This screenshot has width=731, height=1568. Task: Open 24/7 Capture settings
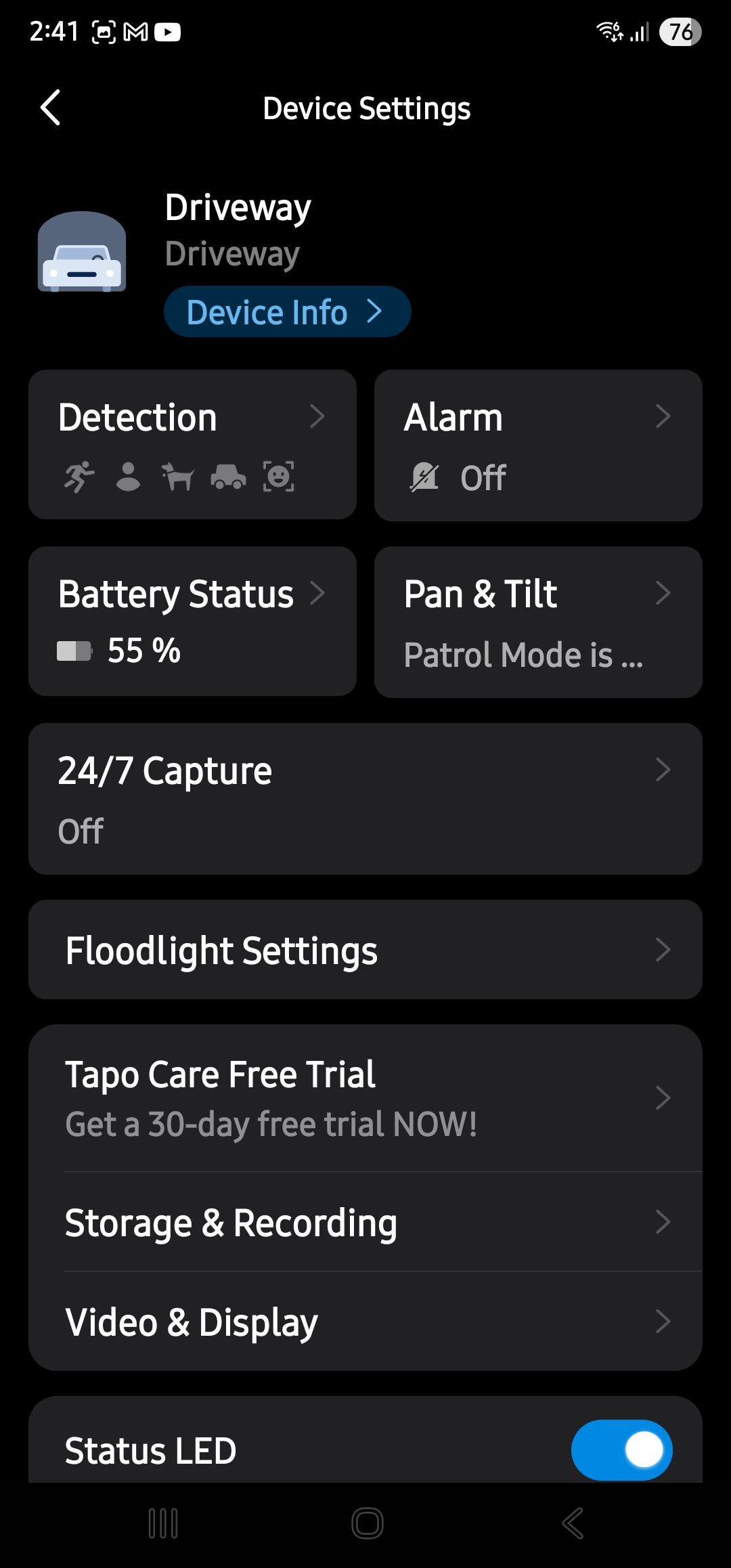(365, 799)
